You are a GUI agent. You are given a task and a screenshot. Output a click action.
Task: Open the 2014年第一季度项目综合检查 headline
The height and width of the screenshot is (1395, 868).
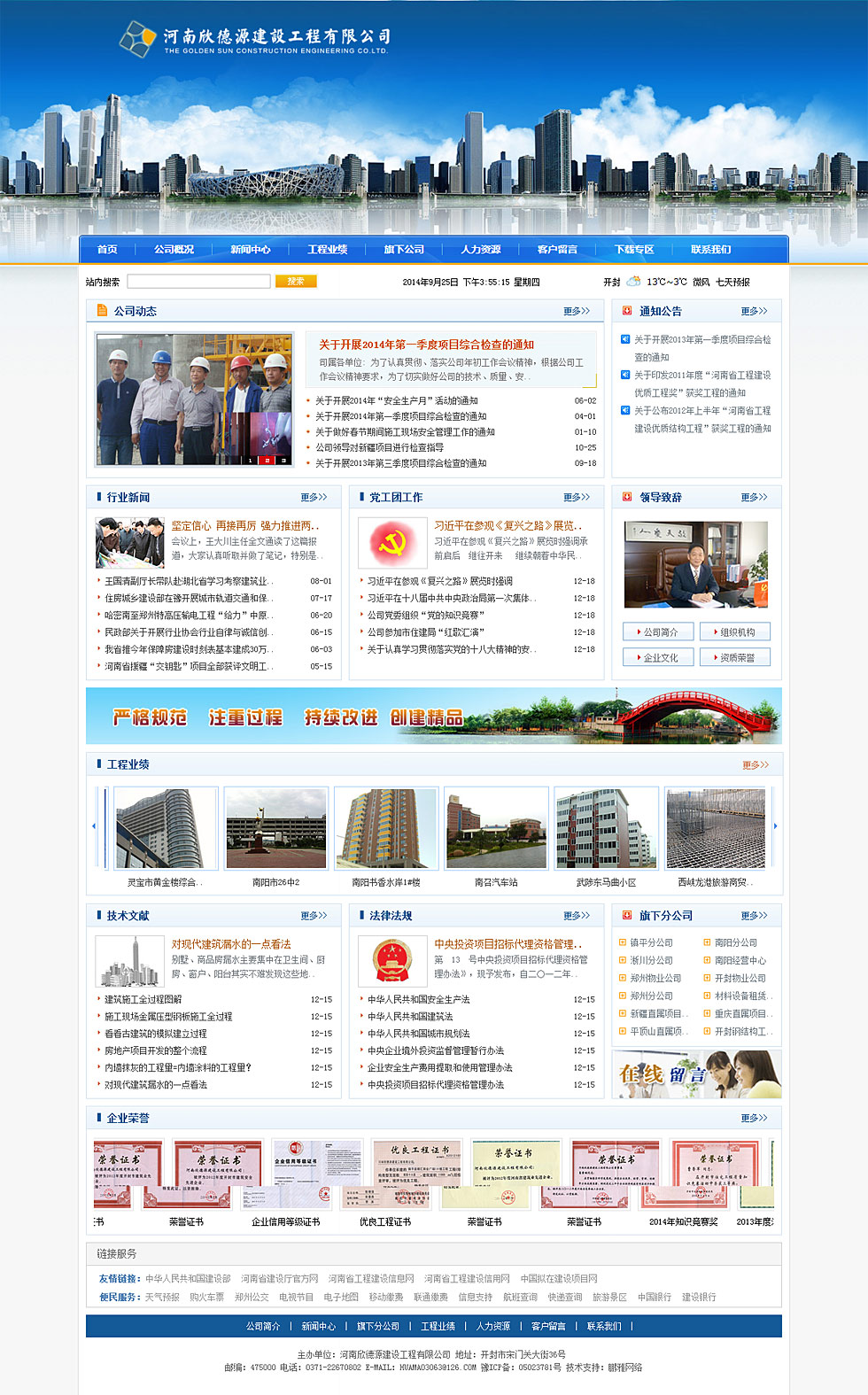tap(426, 345)
